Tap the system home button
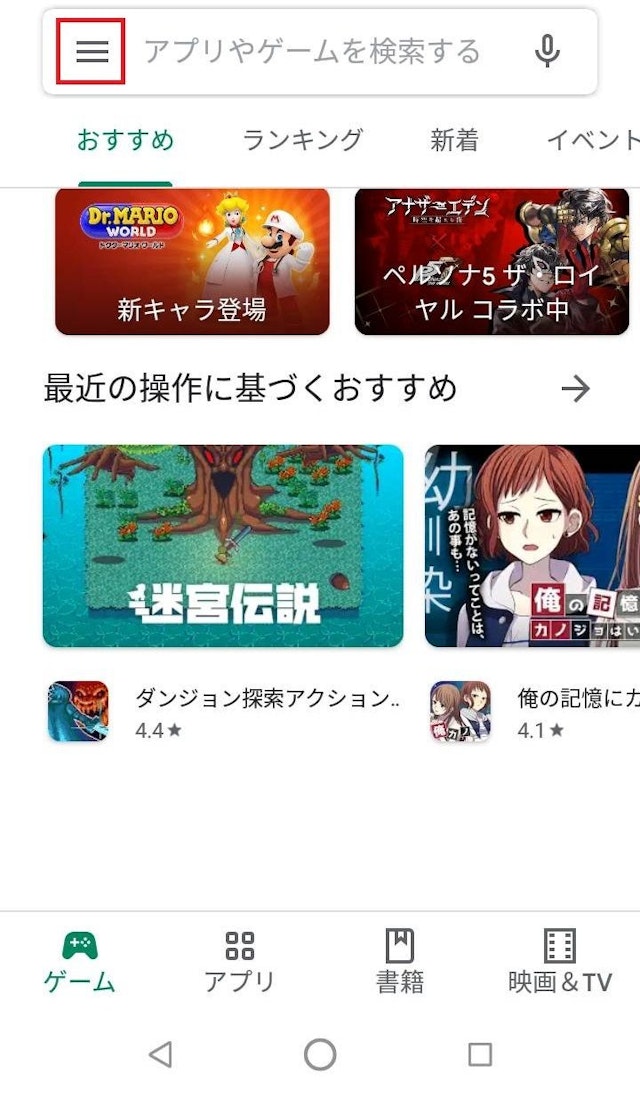The height and width of the screenshot is (1097, 640). click(320, 1053)
